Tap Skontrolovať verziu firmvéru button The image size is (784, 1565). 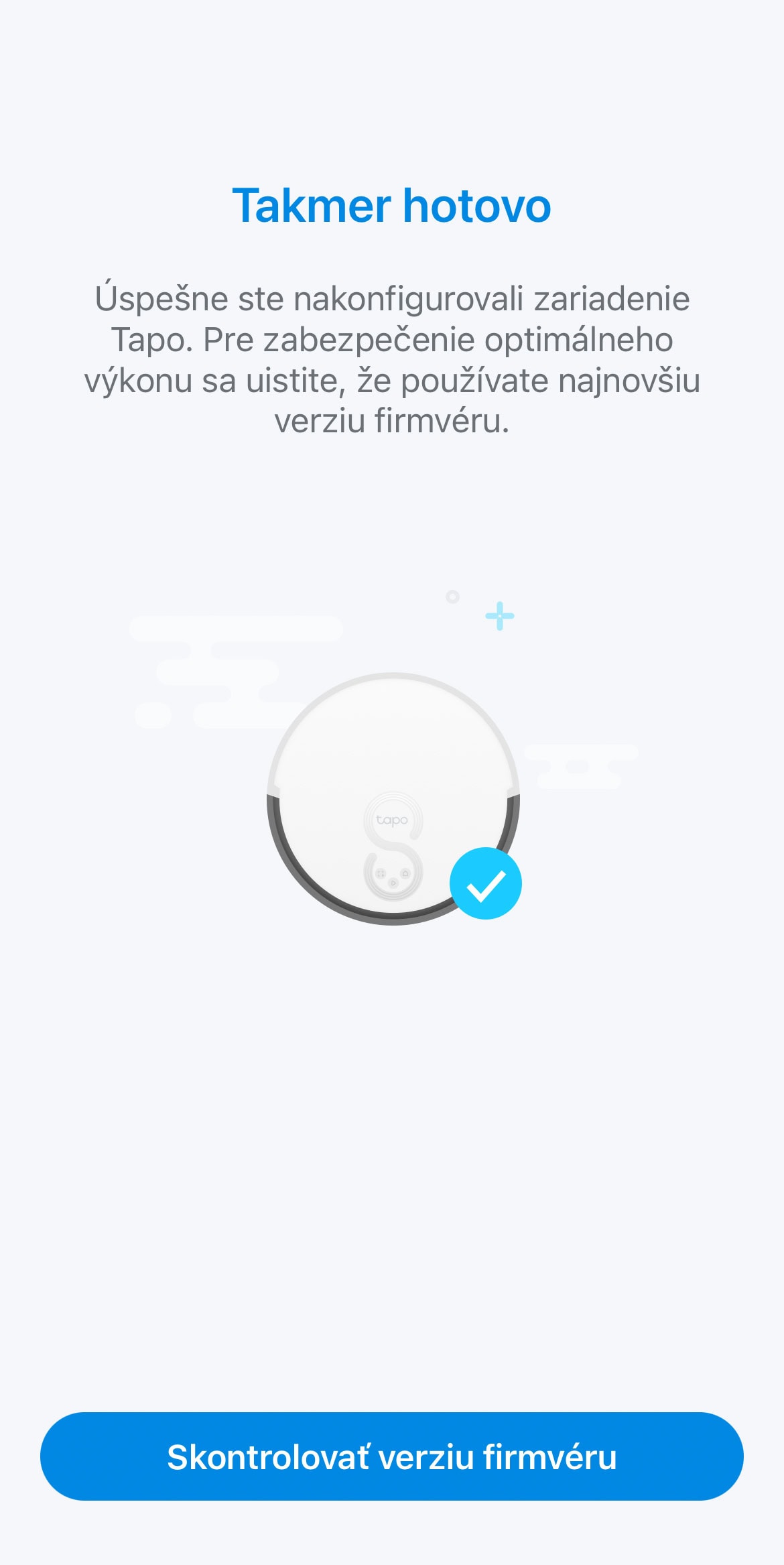tap(392, 1456)
